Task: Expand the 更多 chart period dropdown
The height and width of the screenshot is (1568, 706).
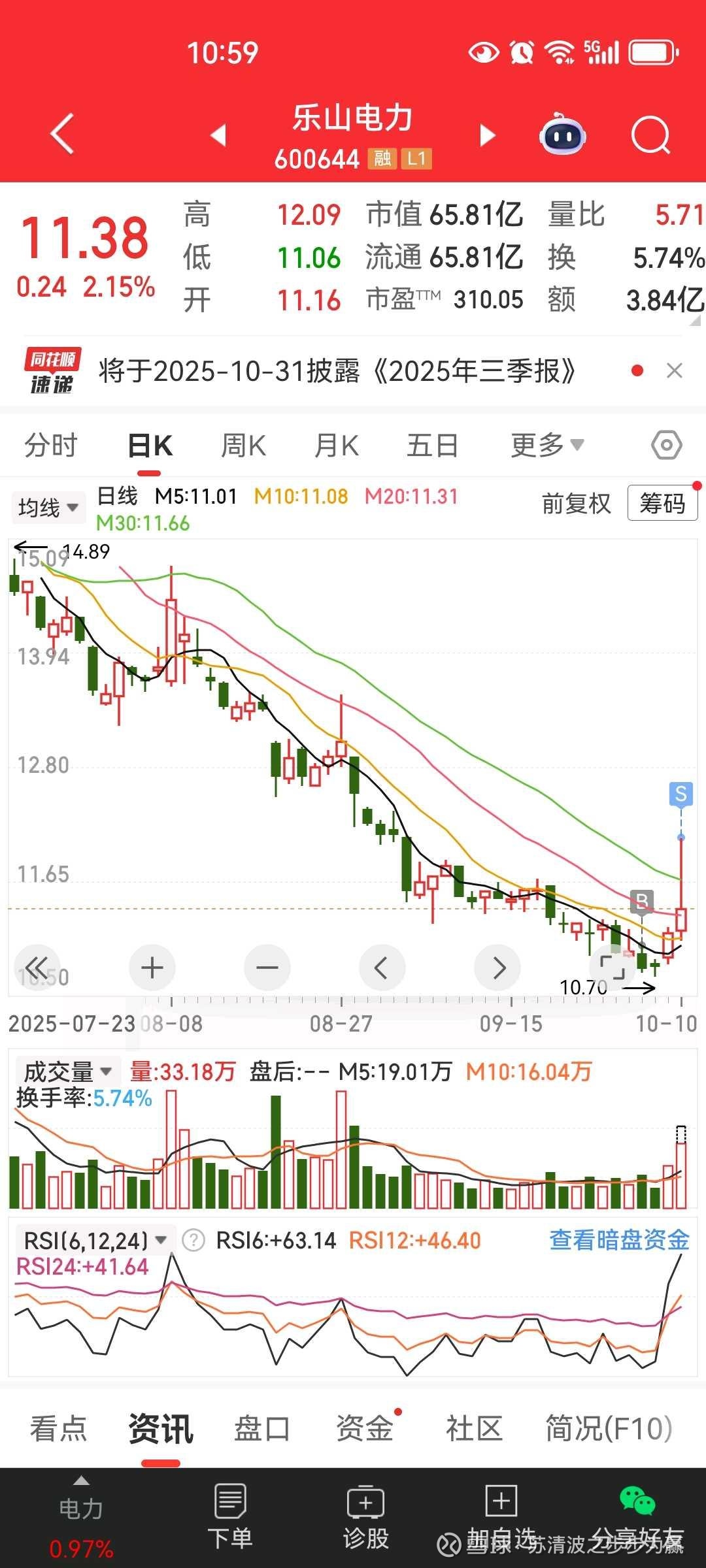Action: tap(546, 446)
